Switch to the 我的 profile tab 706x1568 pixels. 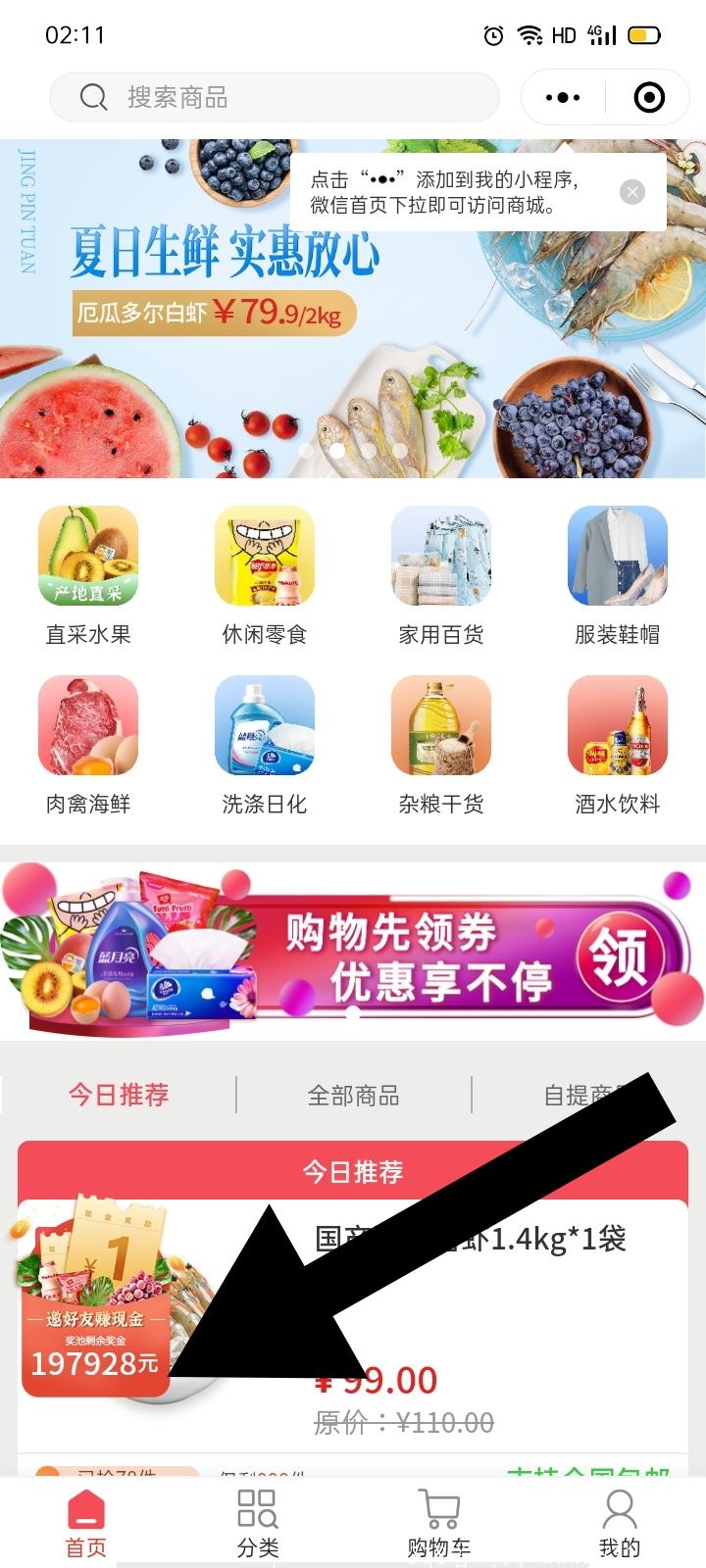[619, 1523]
